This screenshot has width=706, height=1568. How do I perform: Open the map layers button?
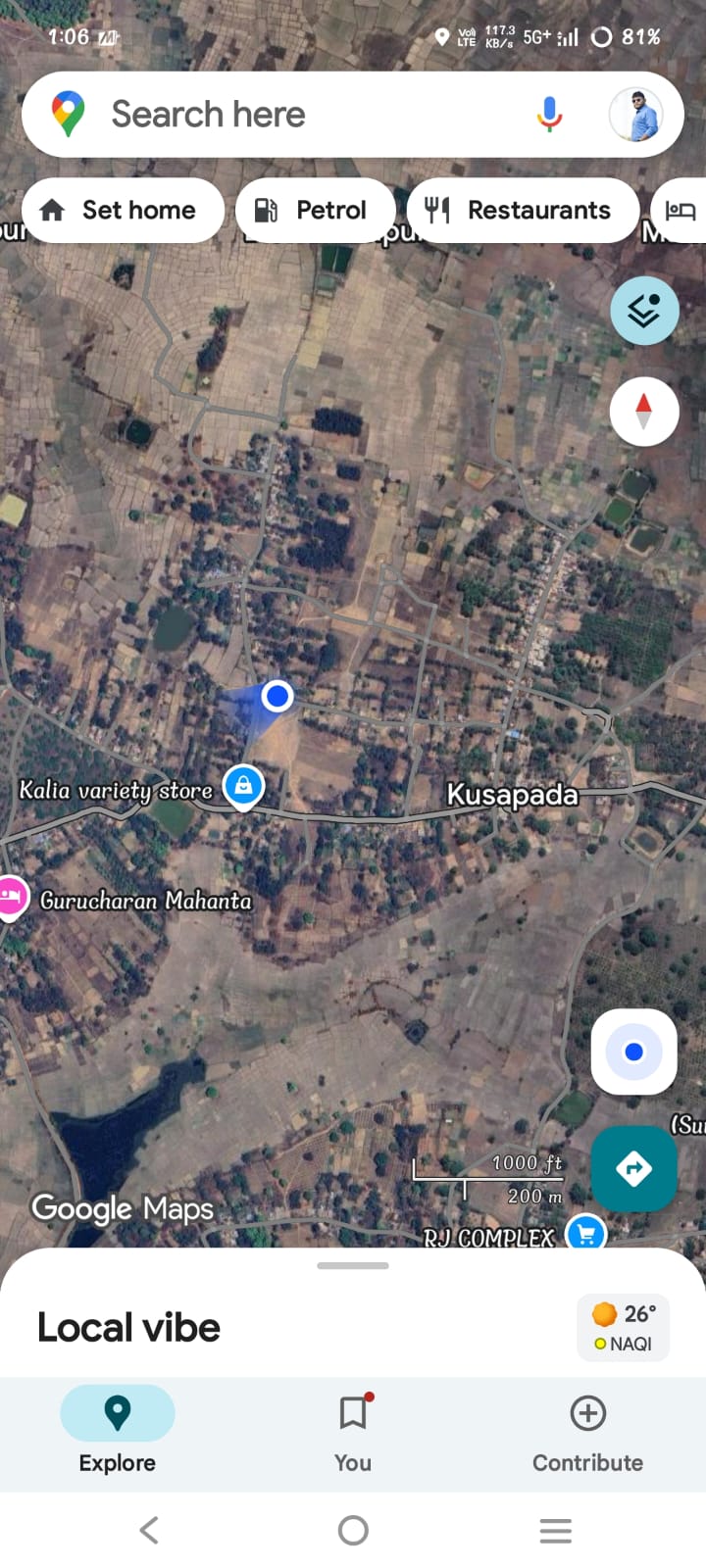tap(644, 312)
